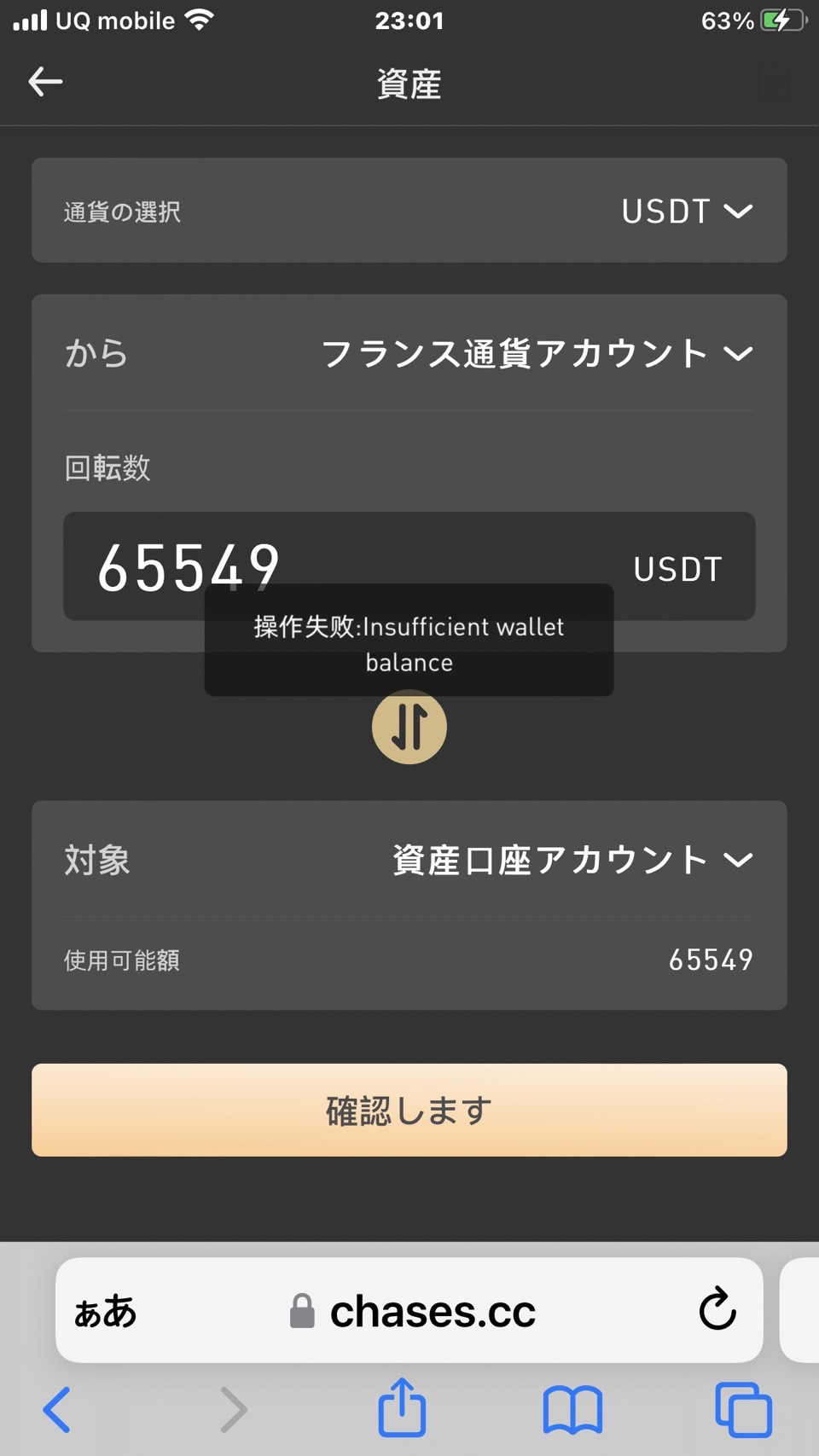
Task: Tap the 確認します confirm button
Action: pyautogui.click(x=409, y=1110)
